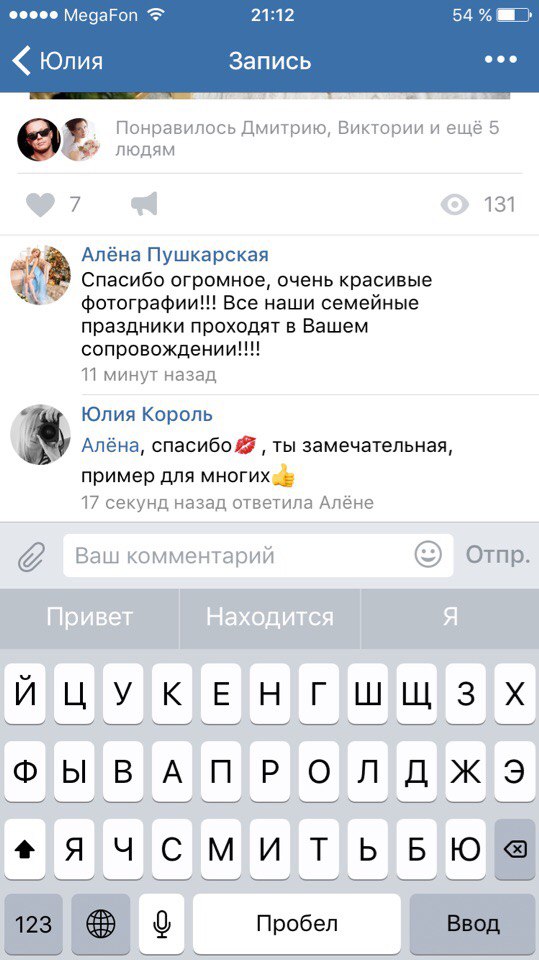The image size is (539, 960).
Task: Start dictation with the microphone key
Action: (161, 923)
